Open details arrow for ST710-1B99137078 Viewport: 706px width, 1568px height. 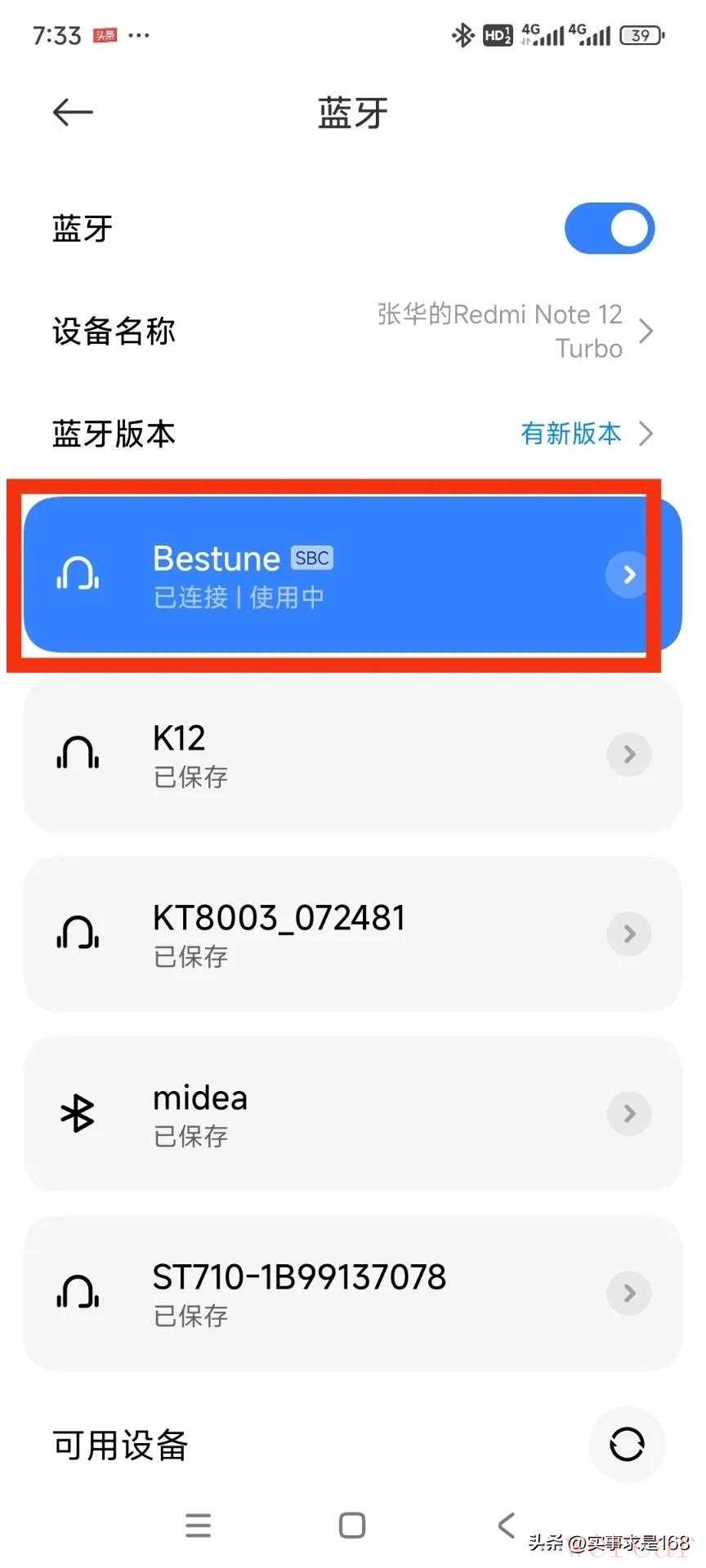tap(628, 1294)
